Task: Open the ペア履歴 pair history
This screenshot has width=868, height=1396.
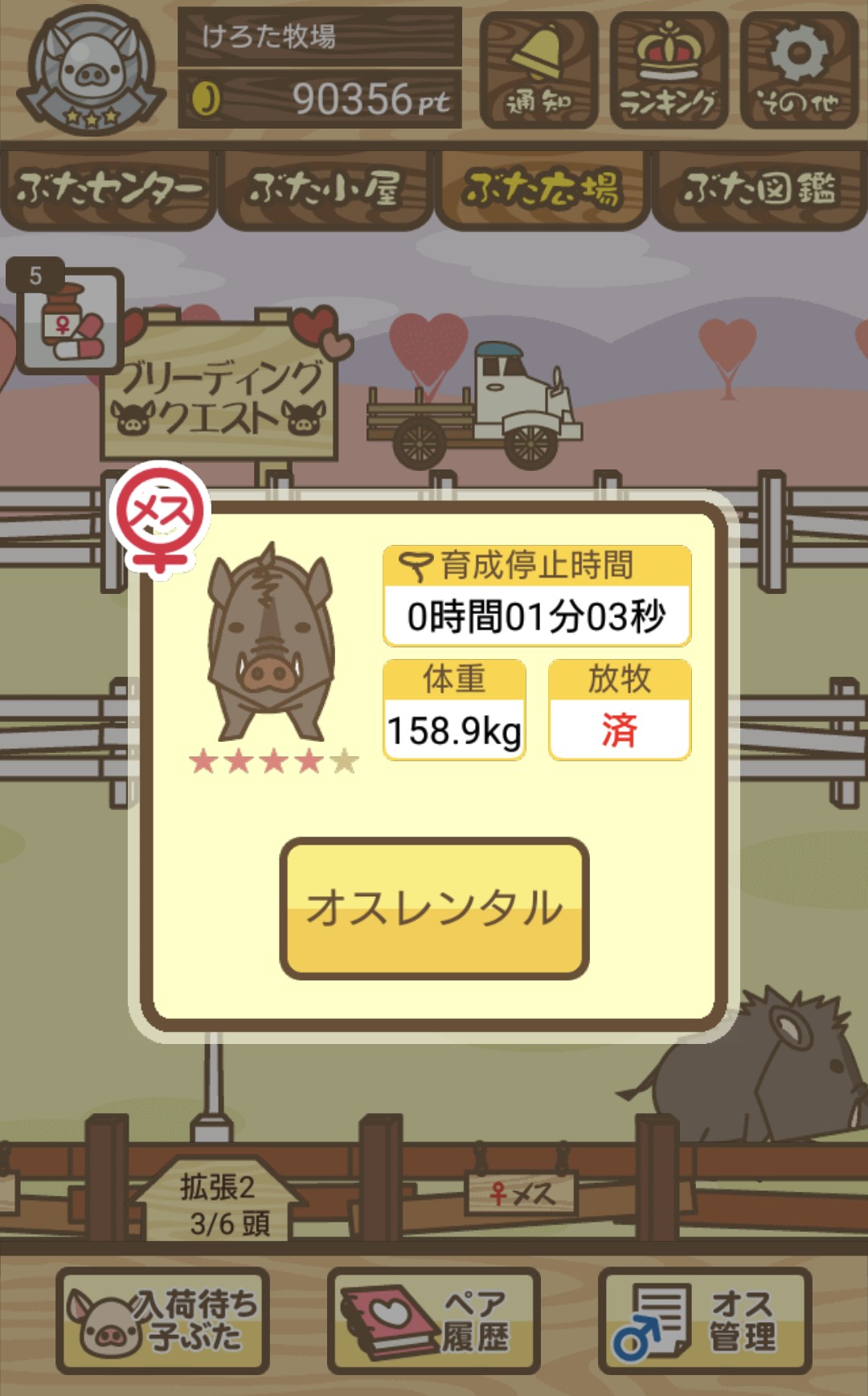Action: point(433,1320)
